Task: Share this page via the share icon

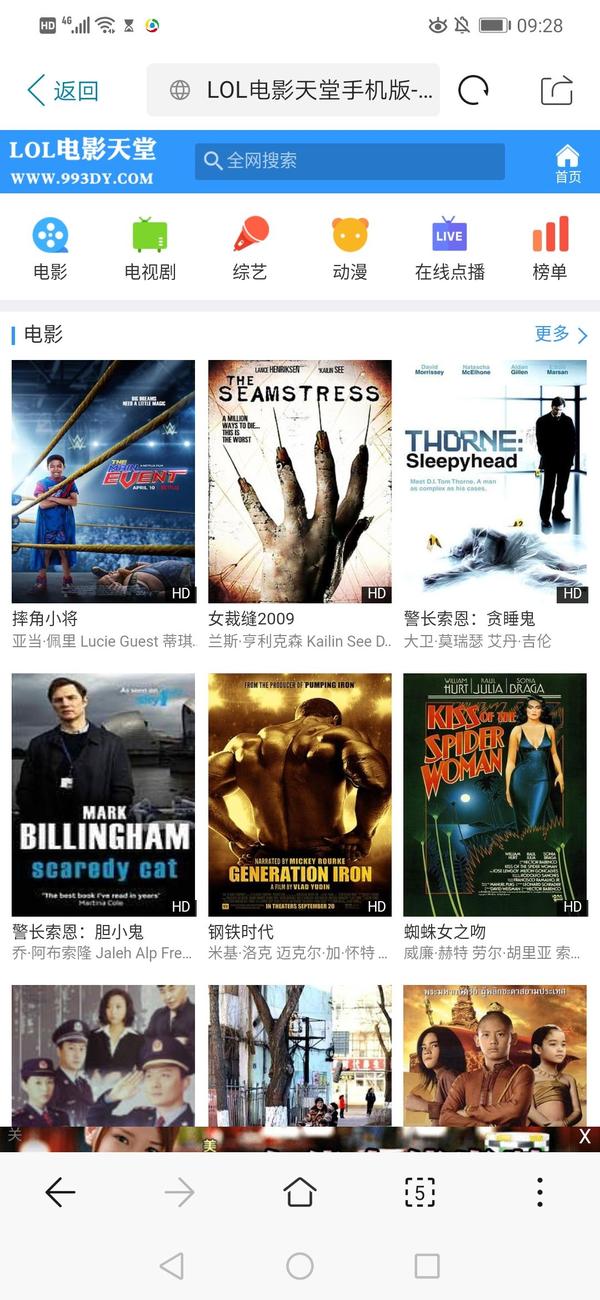Action: tap(557, 91)
